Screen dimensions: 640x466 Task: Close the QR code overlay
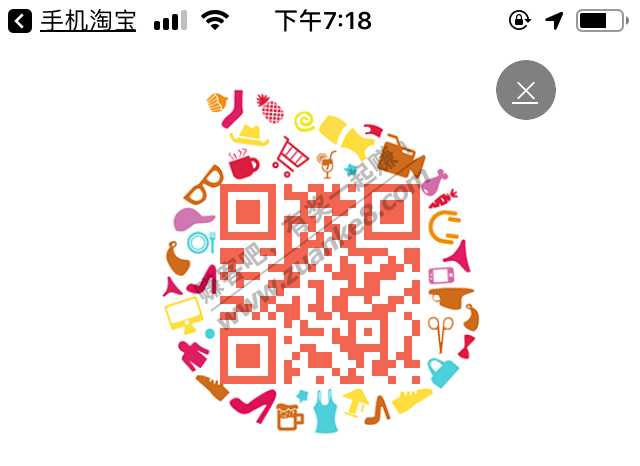click(526, 91)
